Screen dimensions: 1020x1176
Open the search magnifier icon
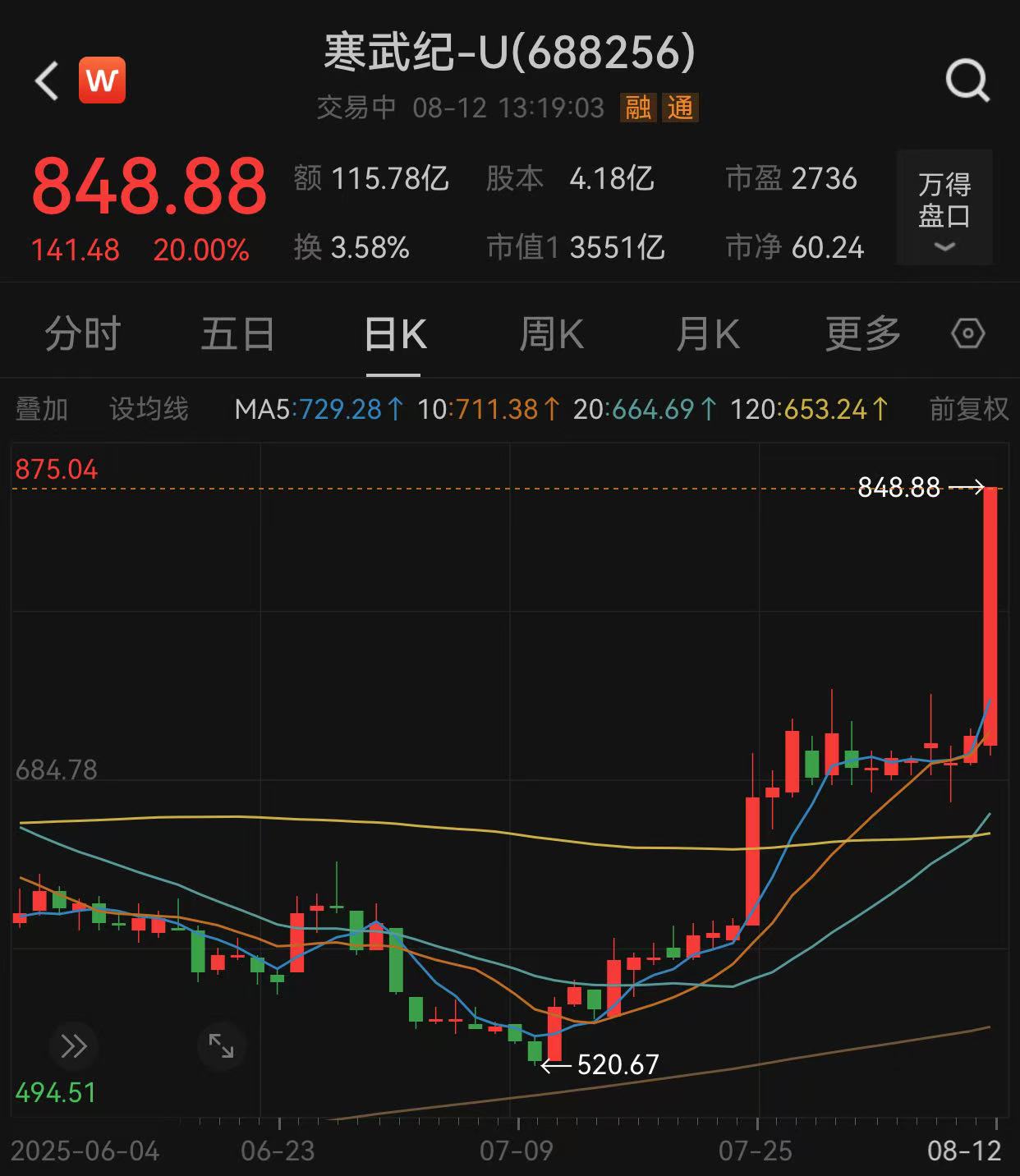(x=967, y=81)
